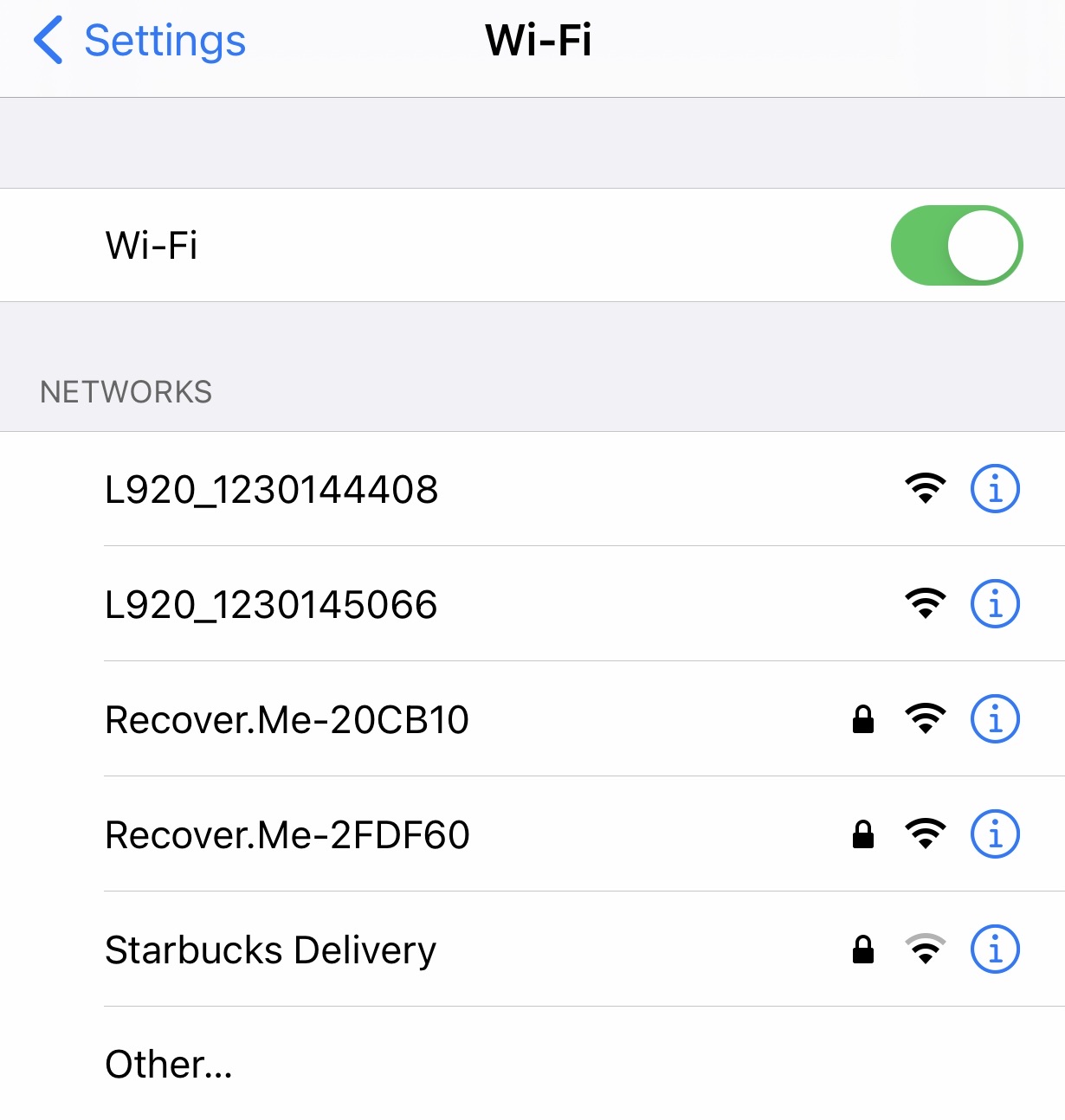The width and height of the screenshot is (1065, 1120).
Task: Choose Other… to add a network
Action: (169, 1065)
